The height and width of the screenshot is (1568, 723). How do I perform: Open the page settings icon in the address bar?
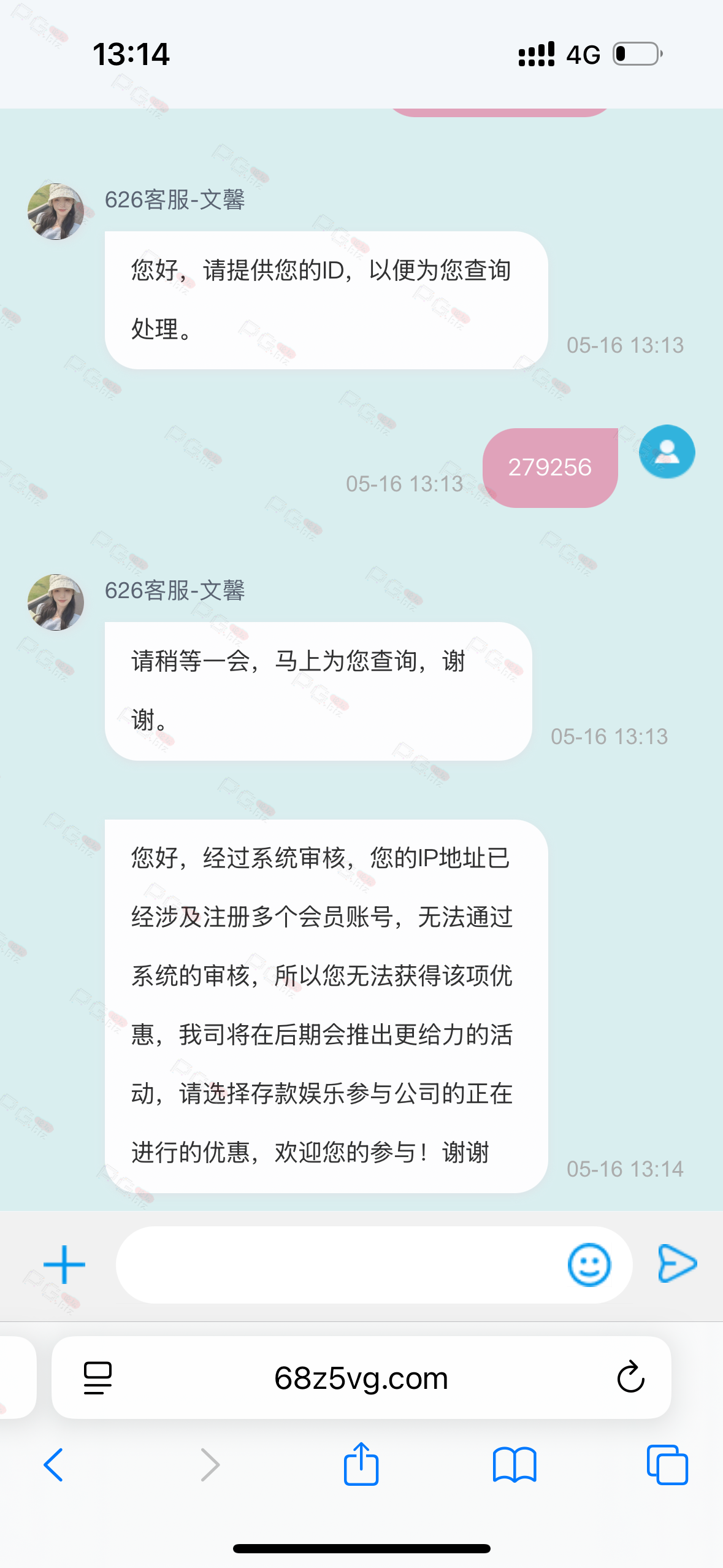(x=98, y=1378)
